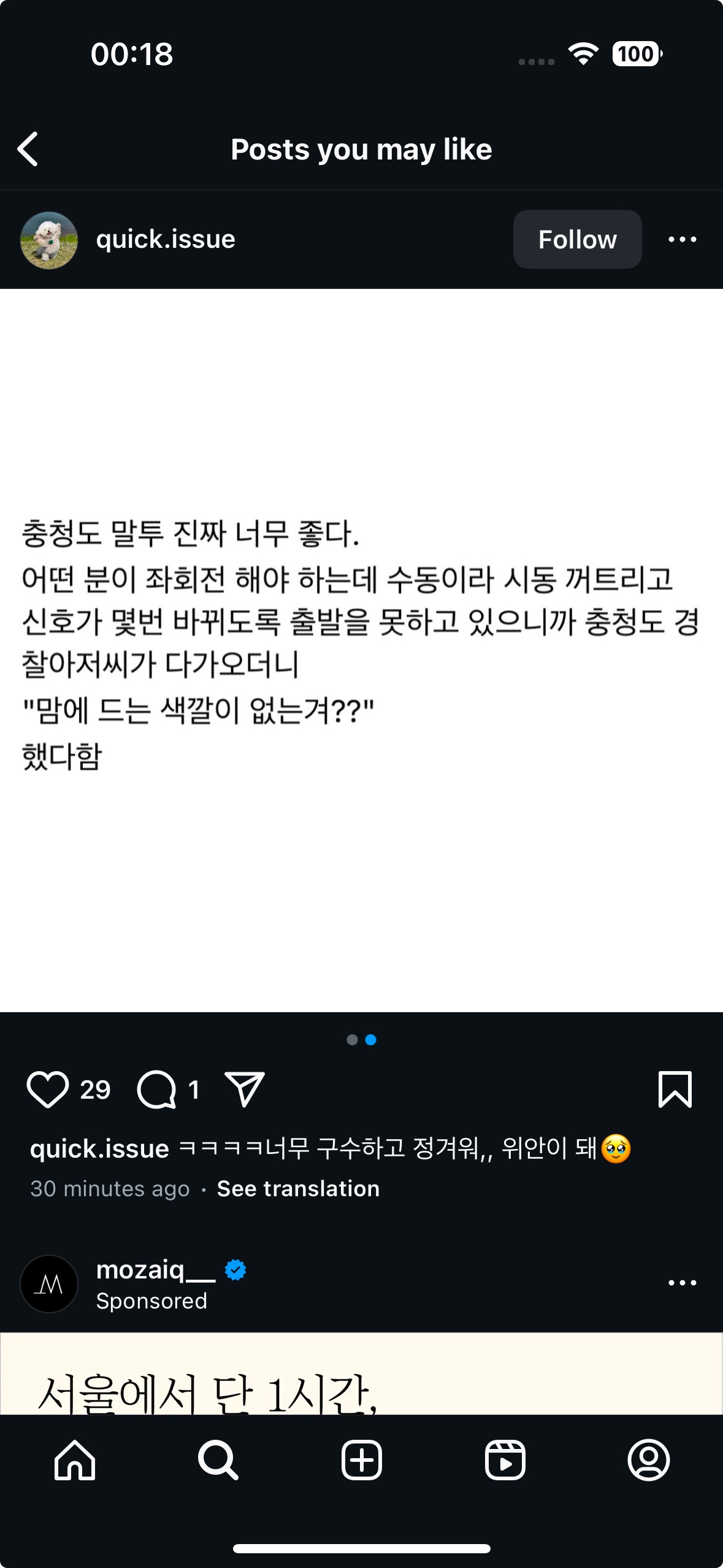
Task: Follow the quick.issue account
Action: (x=577, y=239)
